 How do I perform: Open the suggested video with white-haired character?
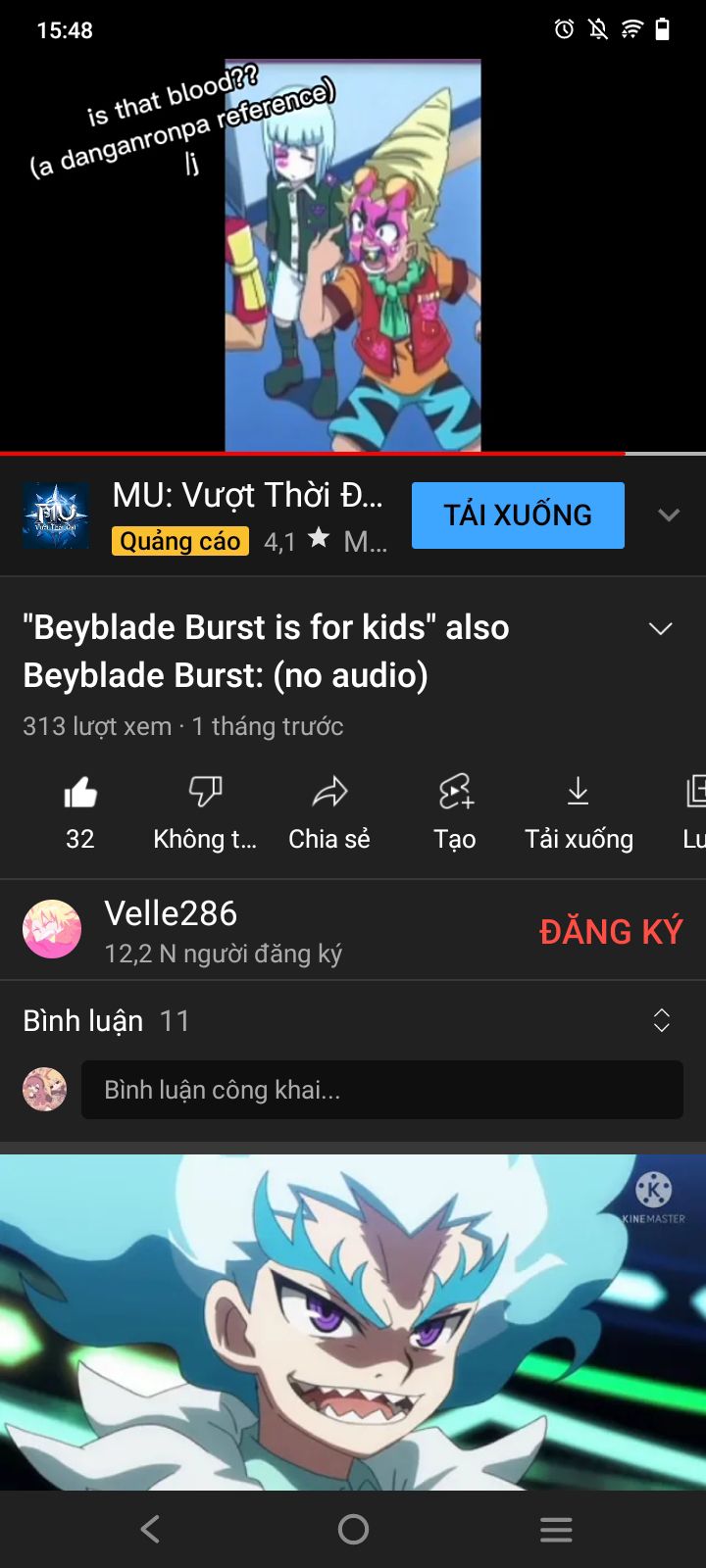coord(353,1323)
